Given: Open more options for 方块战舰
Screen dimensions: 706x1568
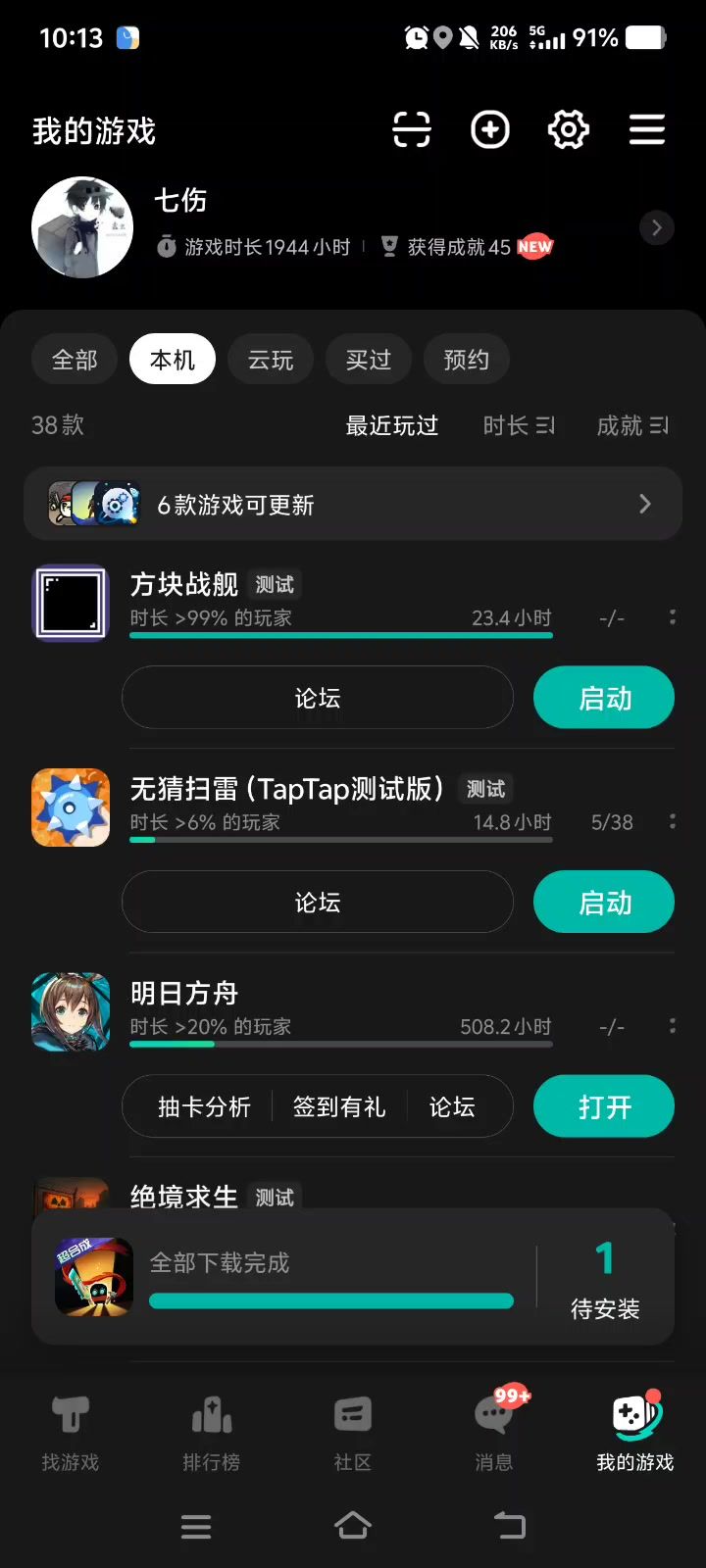Looking at the screenshot, I should (673, 617).
